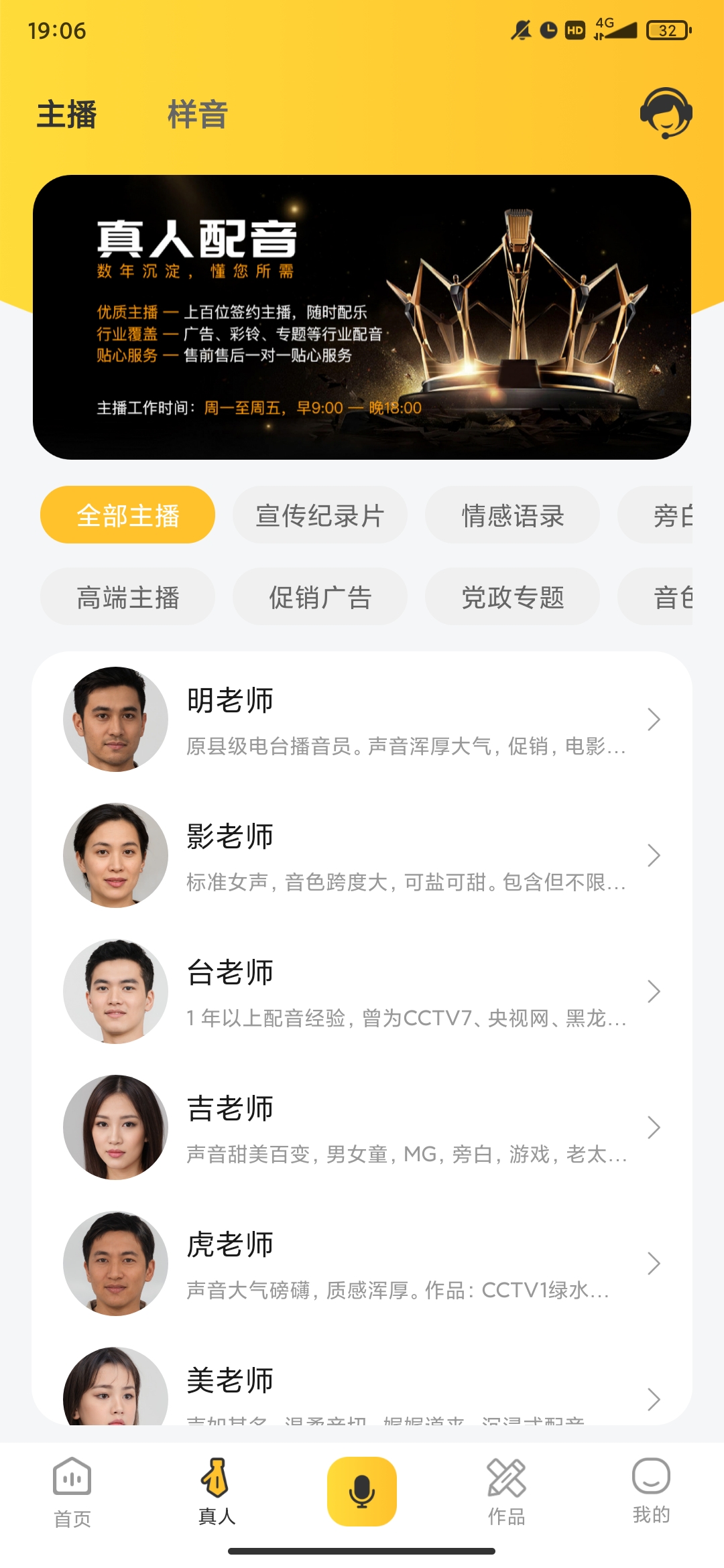Switch to the 作品 tab
This screenshot has height=1568, width=724.
(506, 1492)
